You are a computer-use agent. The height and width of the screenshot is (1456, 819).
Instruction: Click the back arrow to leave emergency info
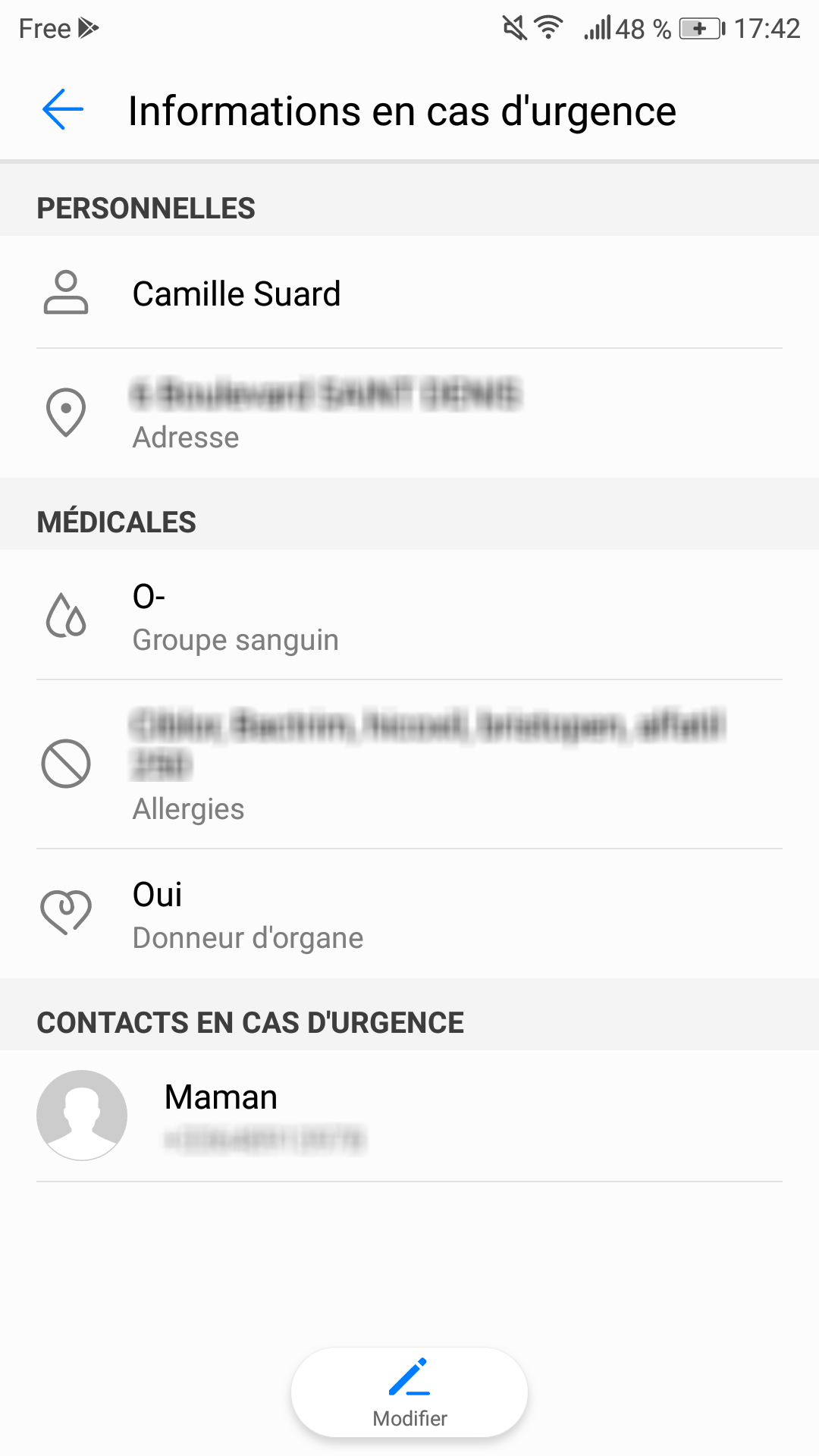pyautogui.click(x=62, y=110)
